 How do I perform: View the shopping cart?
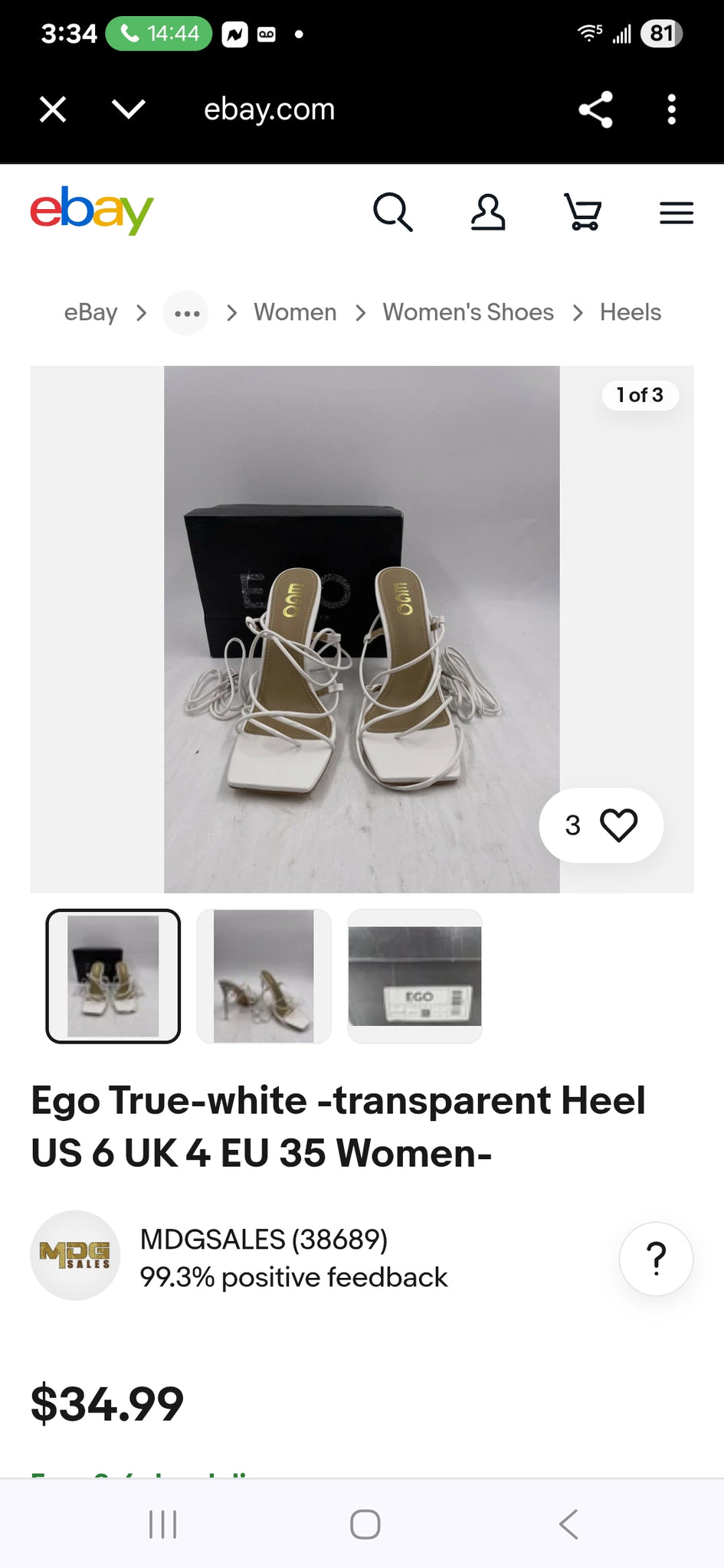[583, 212]
